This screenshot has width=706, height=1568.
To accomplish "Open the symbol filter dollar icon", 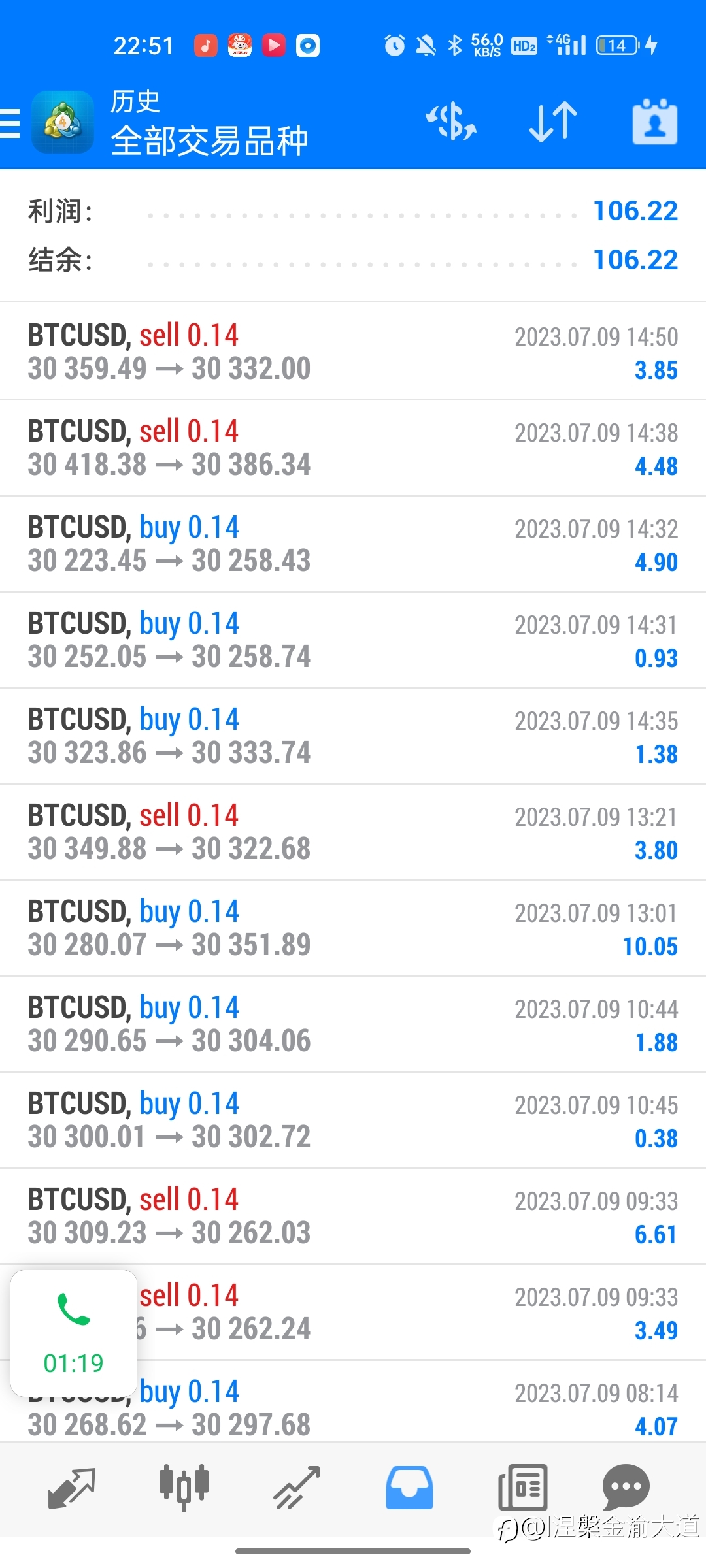I will point(451,122).
